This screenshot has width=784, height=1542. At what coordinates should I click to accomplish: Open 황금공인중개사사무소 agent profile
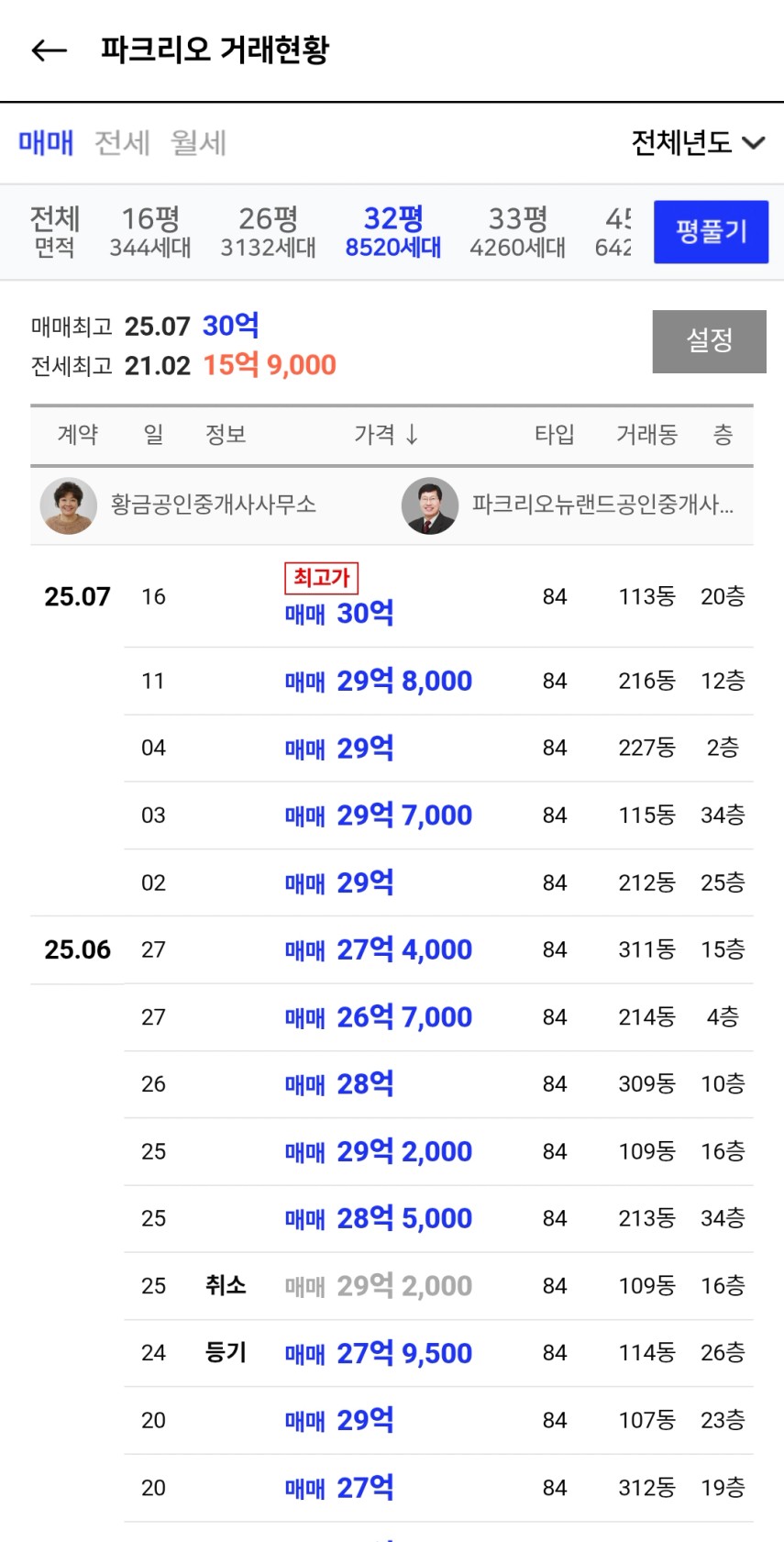179,505
